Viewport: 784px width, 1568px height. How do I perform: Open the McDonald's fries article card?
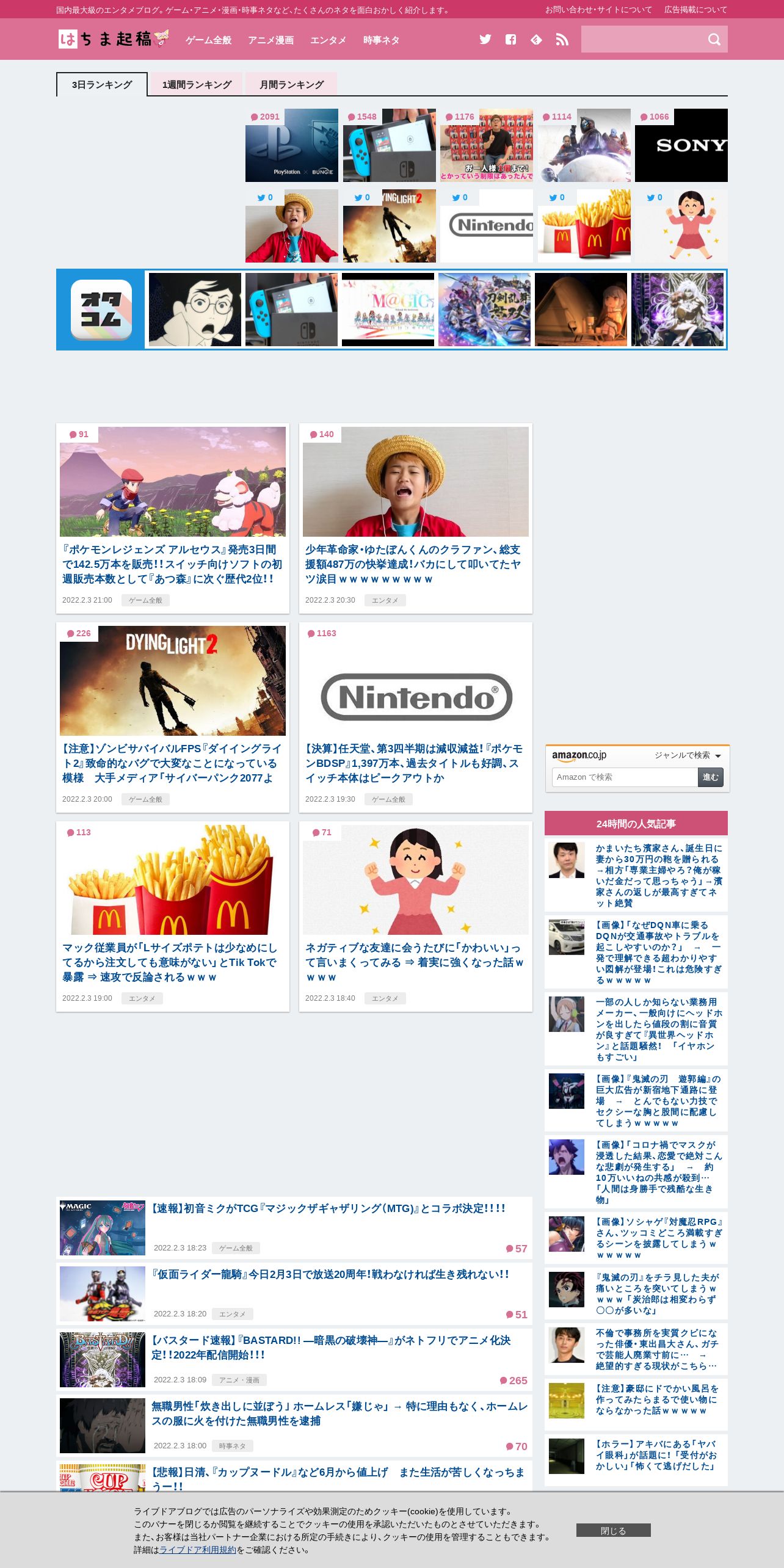(x=173, y=916)
